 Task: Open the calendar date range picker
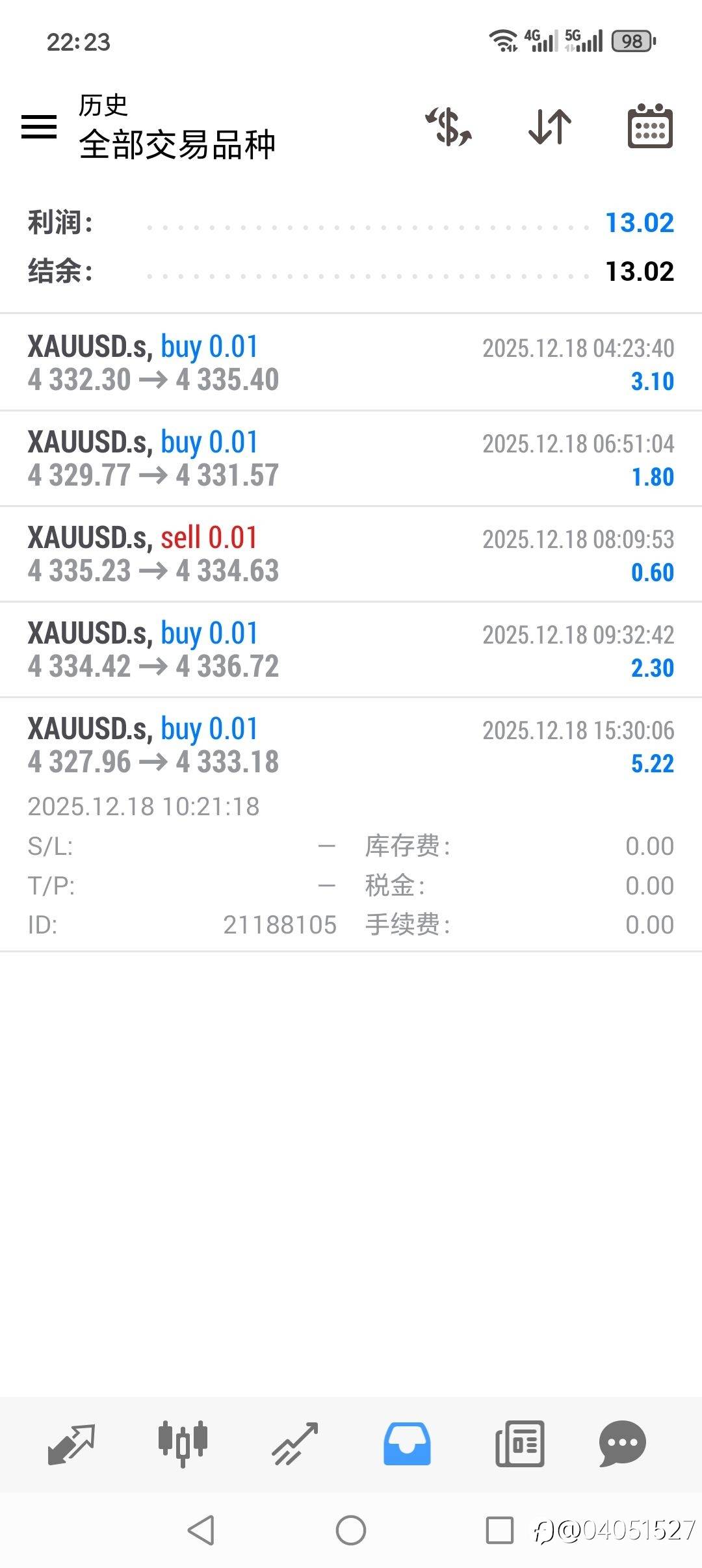tap(650, 126)
